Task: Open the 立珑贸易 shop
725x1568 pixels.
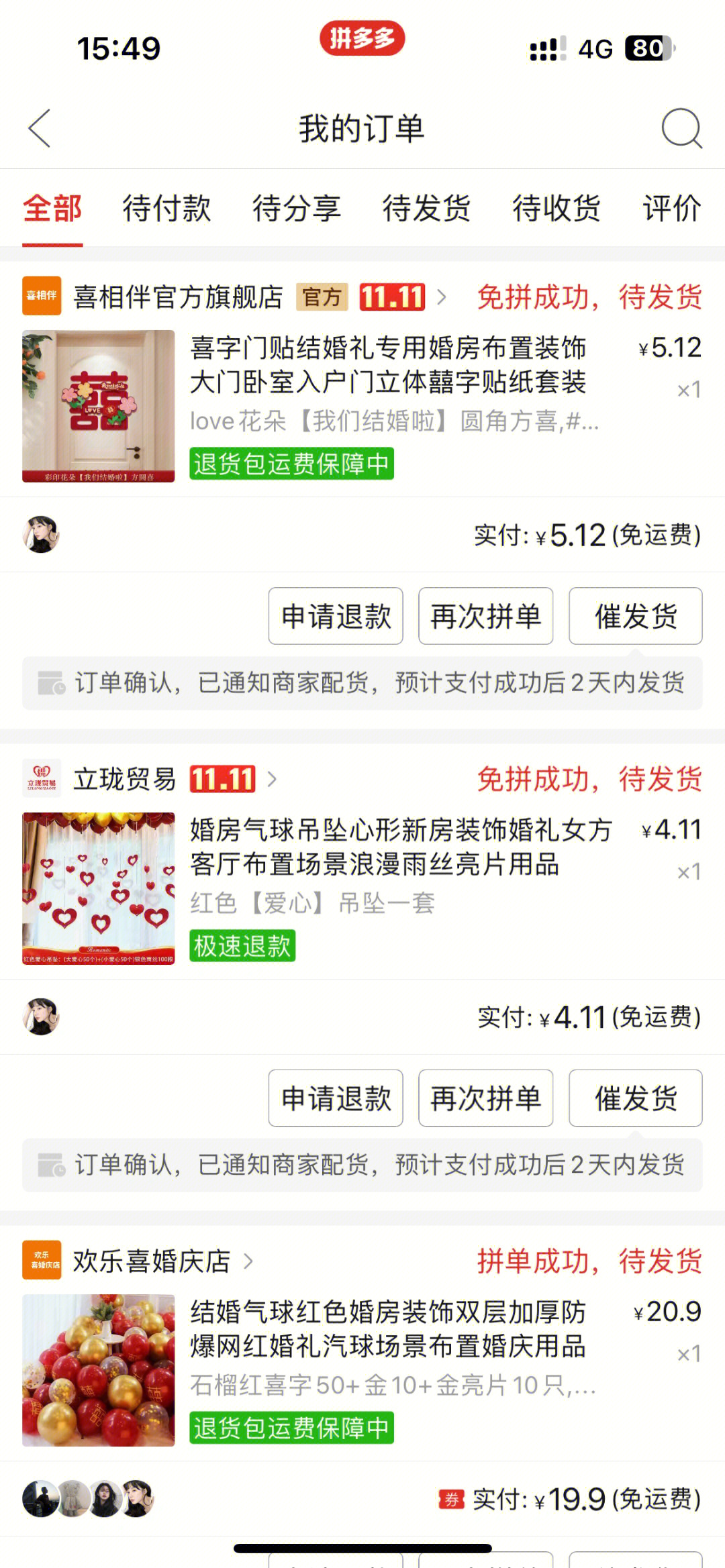Action: coord(125,779)
